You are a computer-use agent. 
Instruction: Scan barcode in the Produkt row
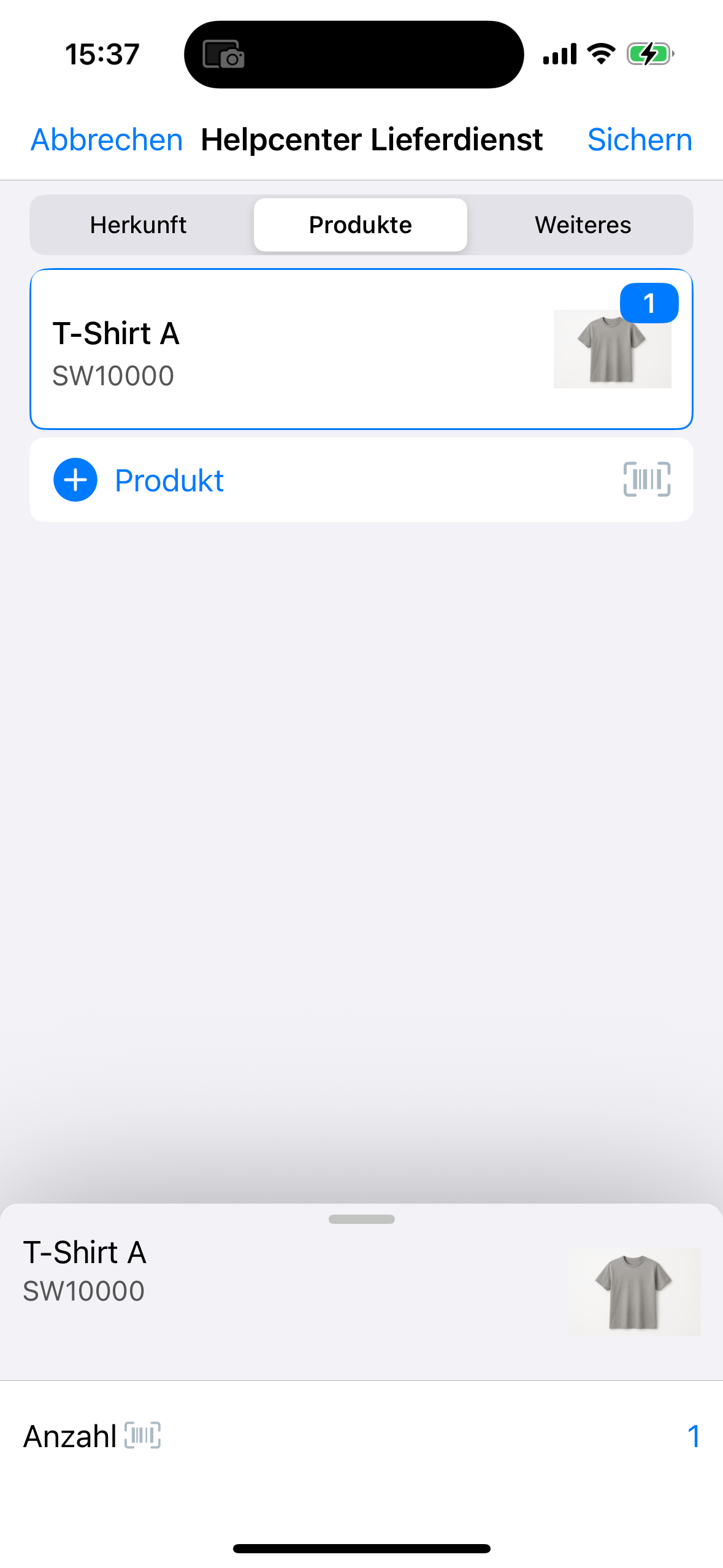(x=646, y=480)
